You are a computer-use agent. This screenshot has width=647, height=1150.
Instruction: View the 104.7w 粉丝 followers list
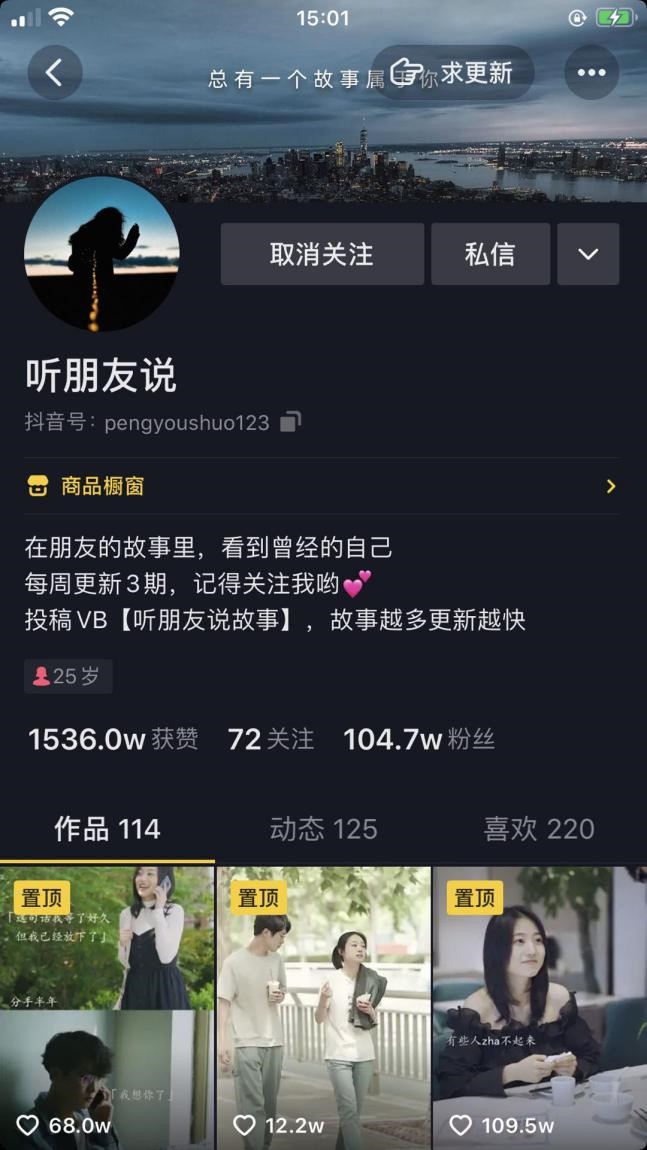point(419,739)
